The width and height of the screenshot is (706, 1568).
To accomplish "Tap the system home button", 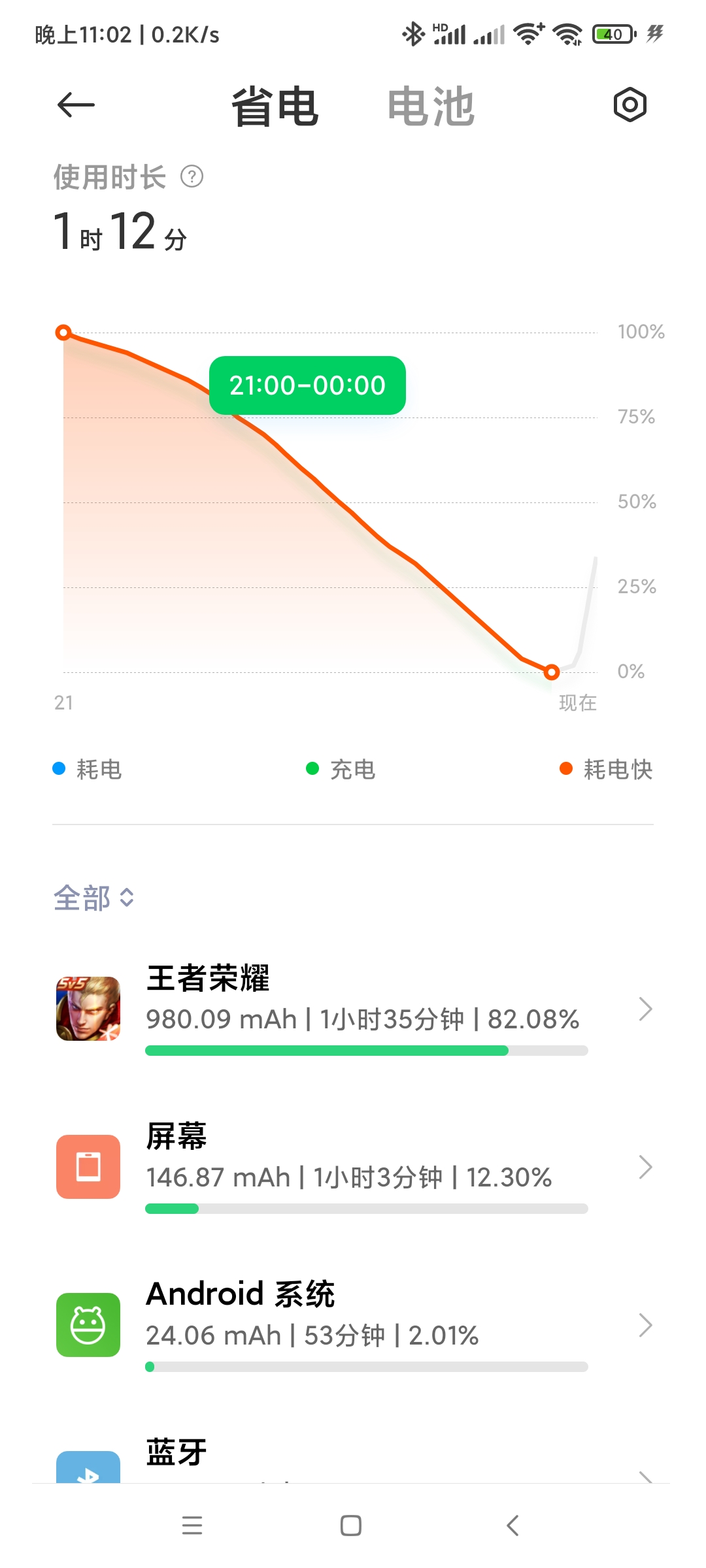I will [x=351, y=1526].
